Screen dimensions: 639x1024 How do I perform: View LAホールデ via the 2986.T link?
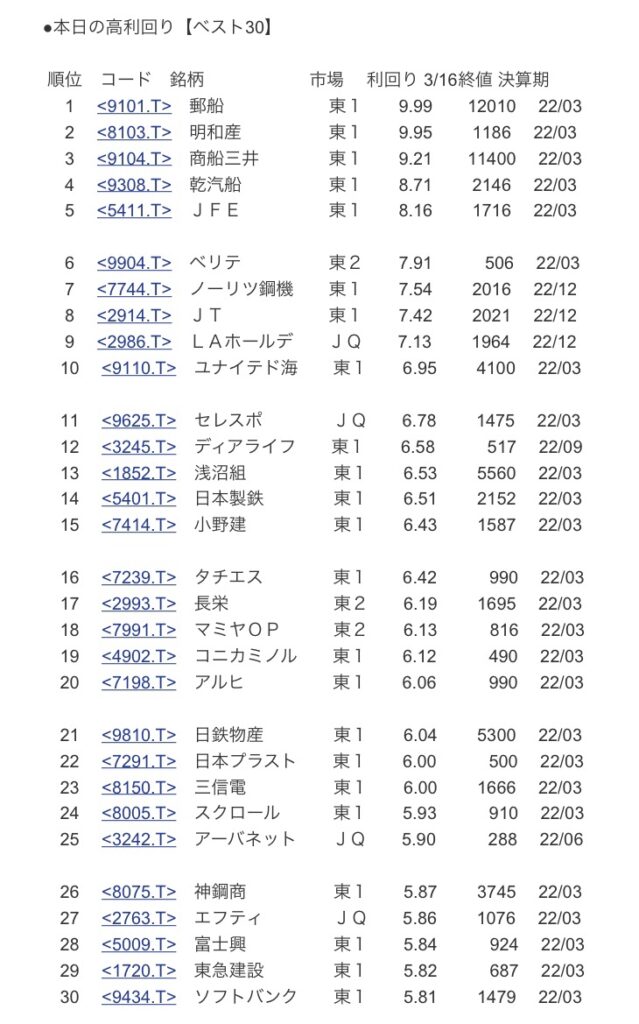point(134,341)
